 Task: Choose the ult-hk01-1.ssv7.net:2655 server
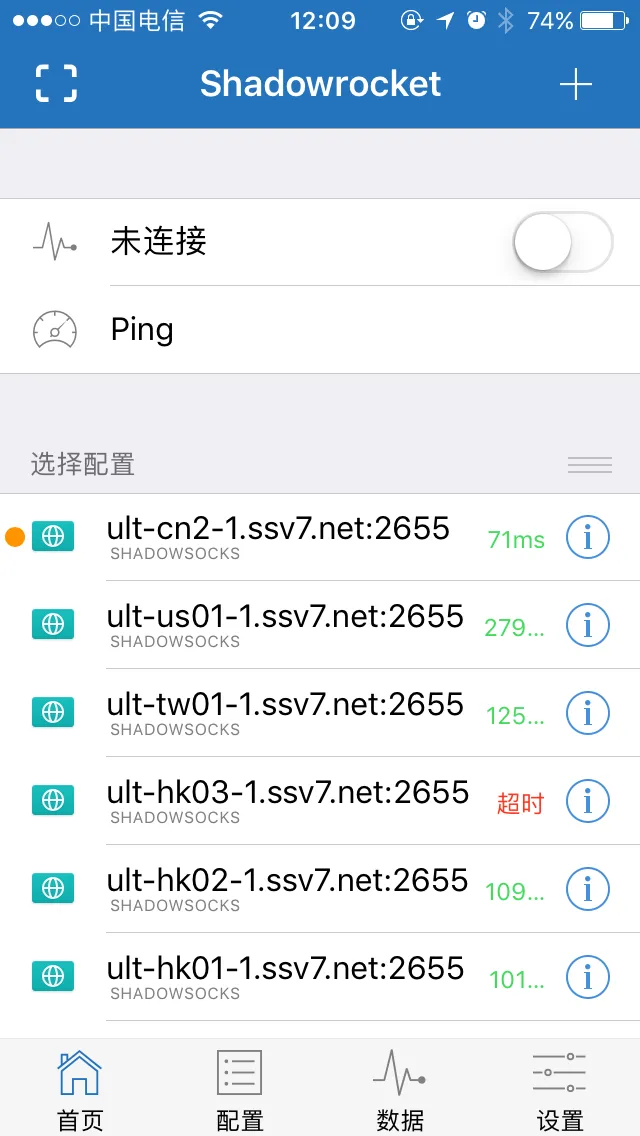pyautogui.click(x=320, y=977)
